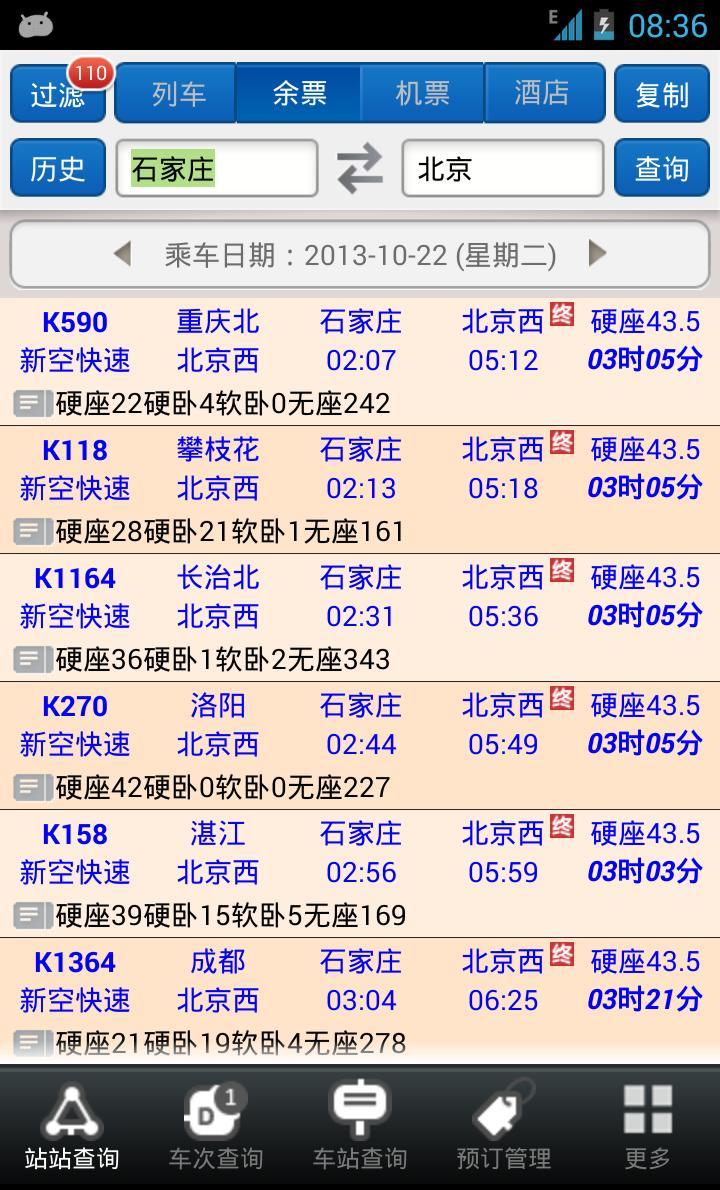Open train K590 details

[x=360, y=361]
